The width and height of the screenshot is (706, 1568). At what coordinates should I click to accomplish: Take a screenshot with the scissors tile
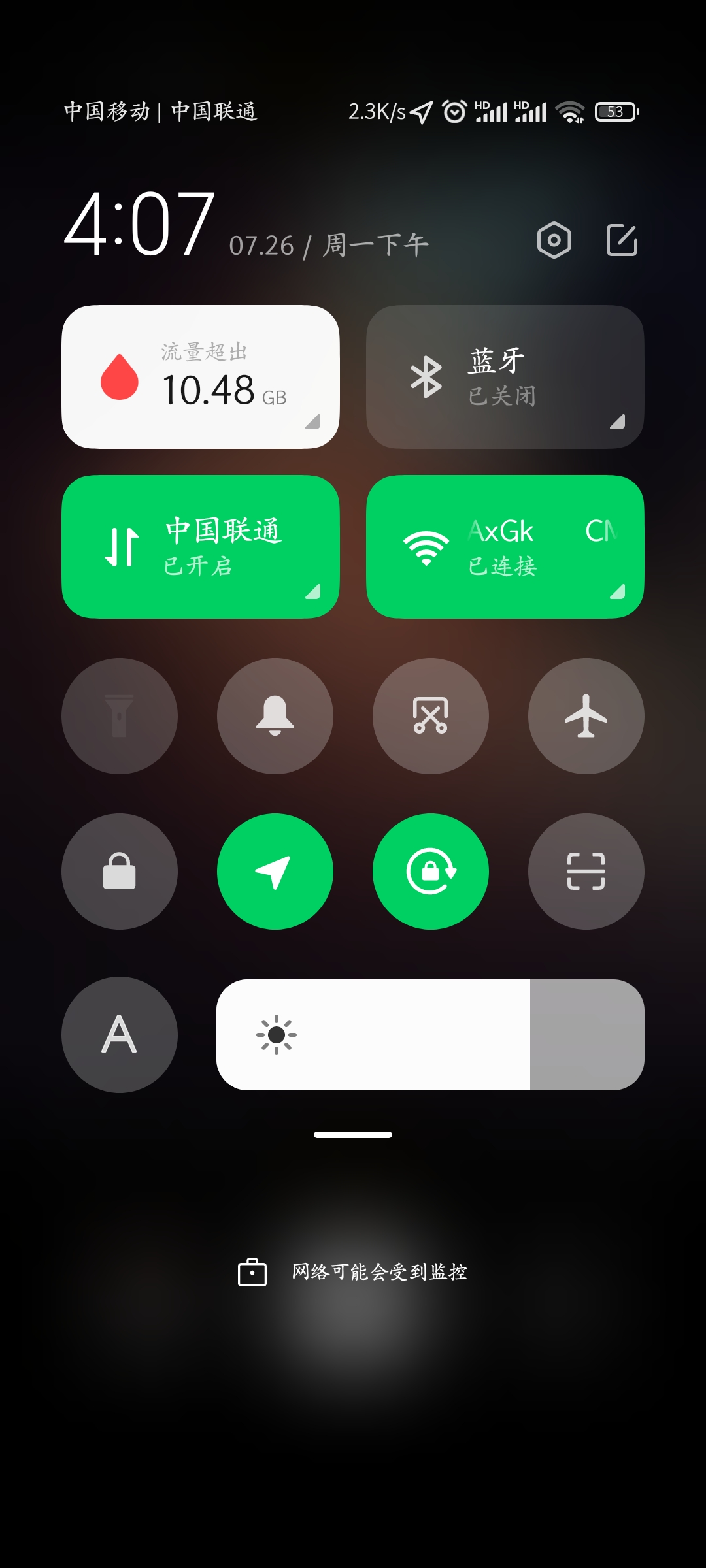(431, 716)
